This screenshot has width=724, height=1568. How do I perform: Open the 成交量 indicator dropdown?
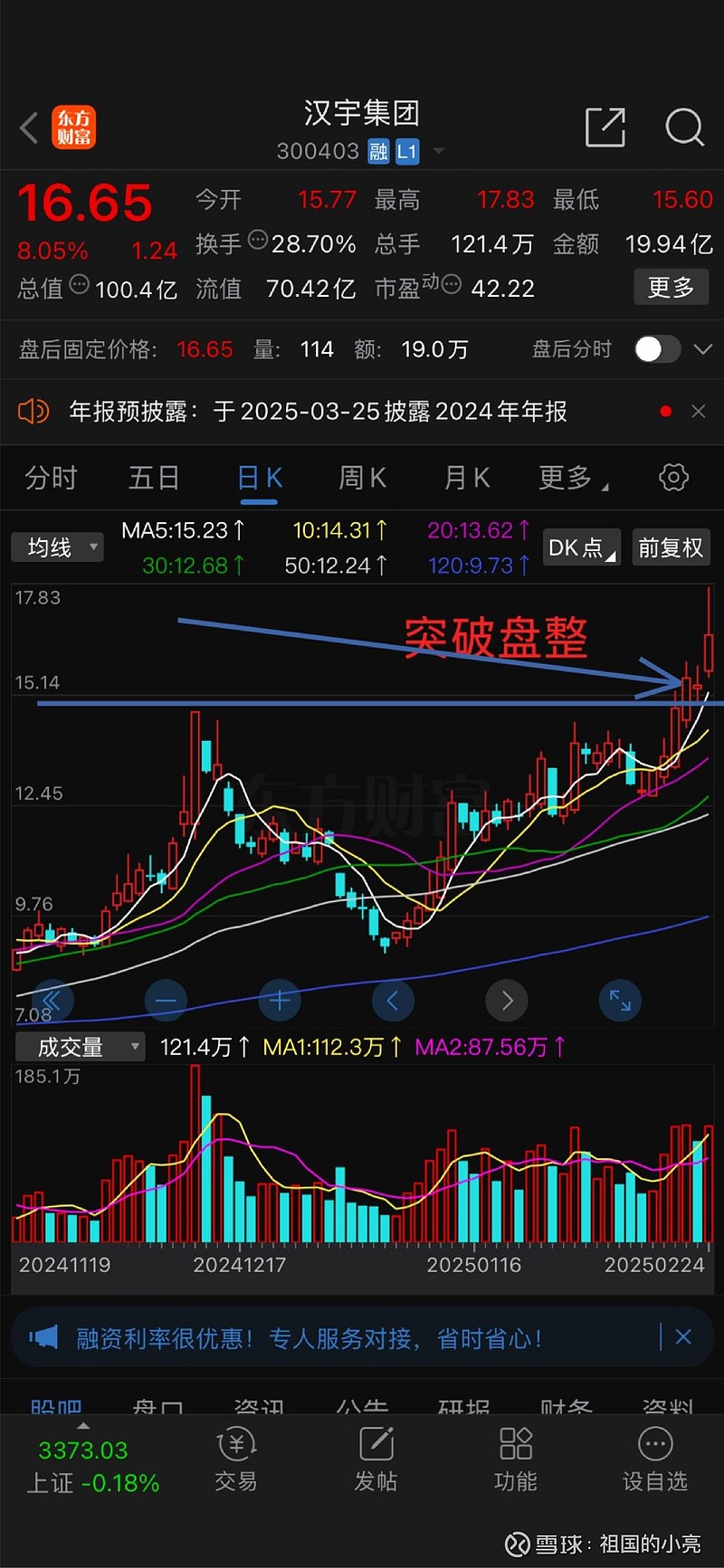(80, 1047)
